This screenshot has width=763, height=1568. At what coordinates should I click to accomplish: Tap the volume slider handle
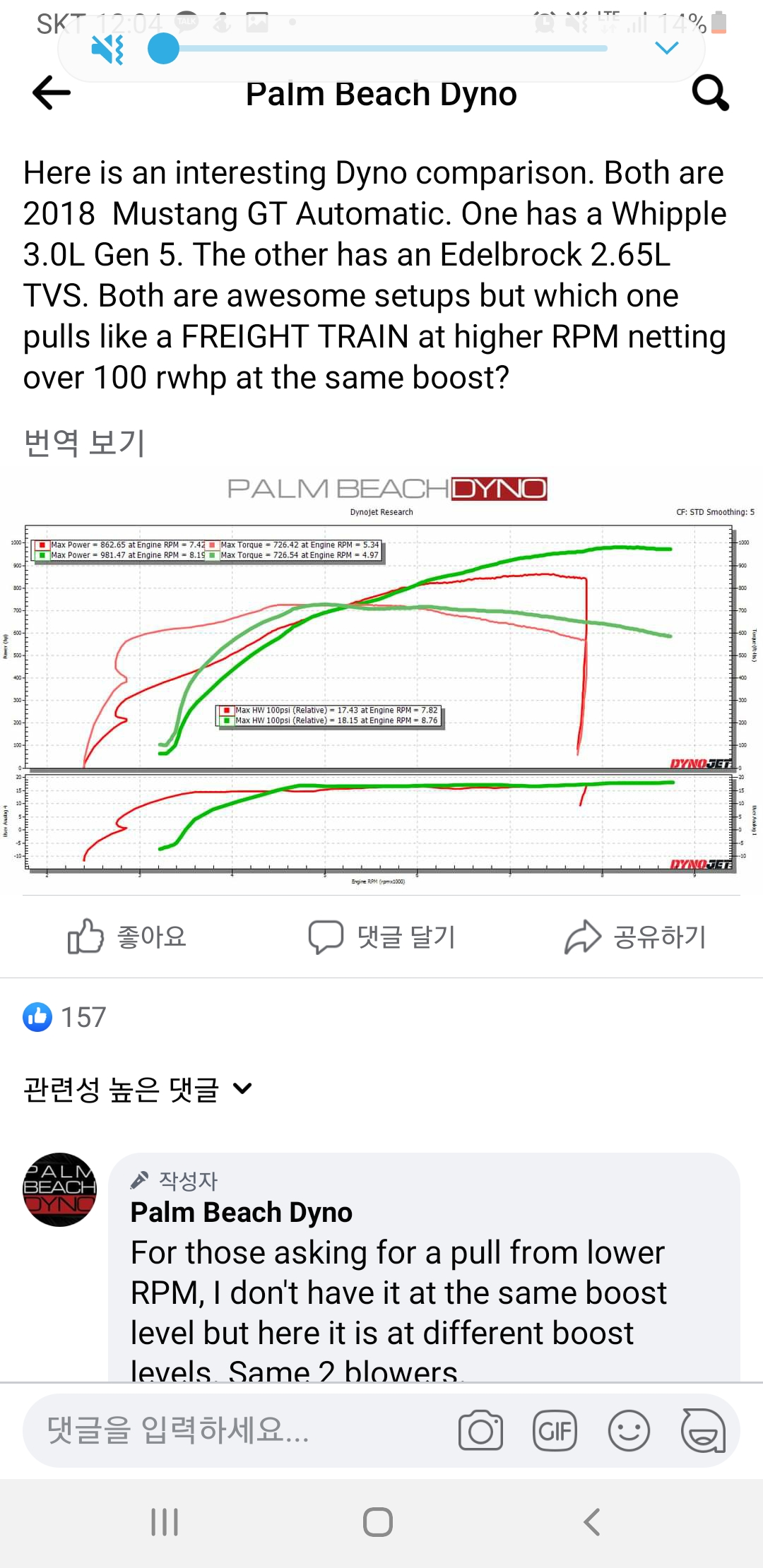pos(163,49)
